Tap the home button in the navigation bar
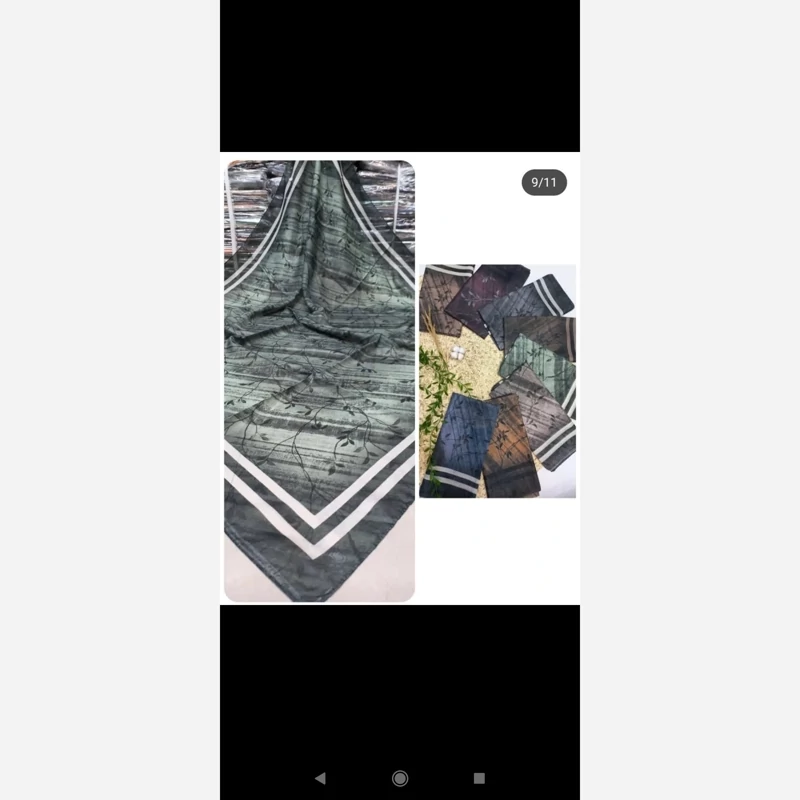The height and width of the screenshot is (800, 800). pyautogui.click(x=400, y=778)
